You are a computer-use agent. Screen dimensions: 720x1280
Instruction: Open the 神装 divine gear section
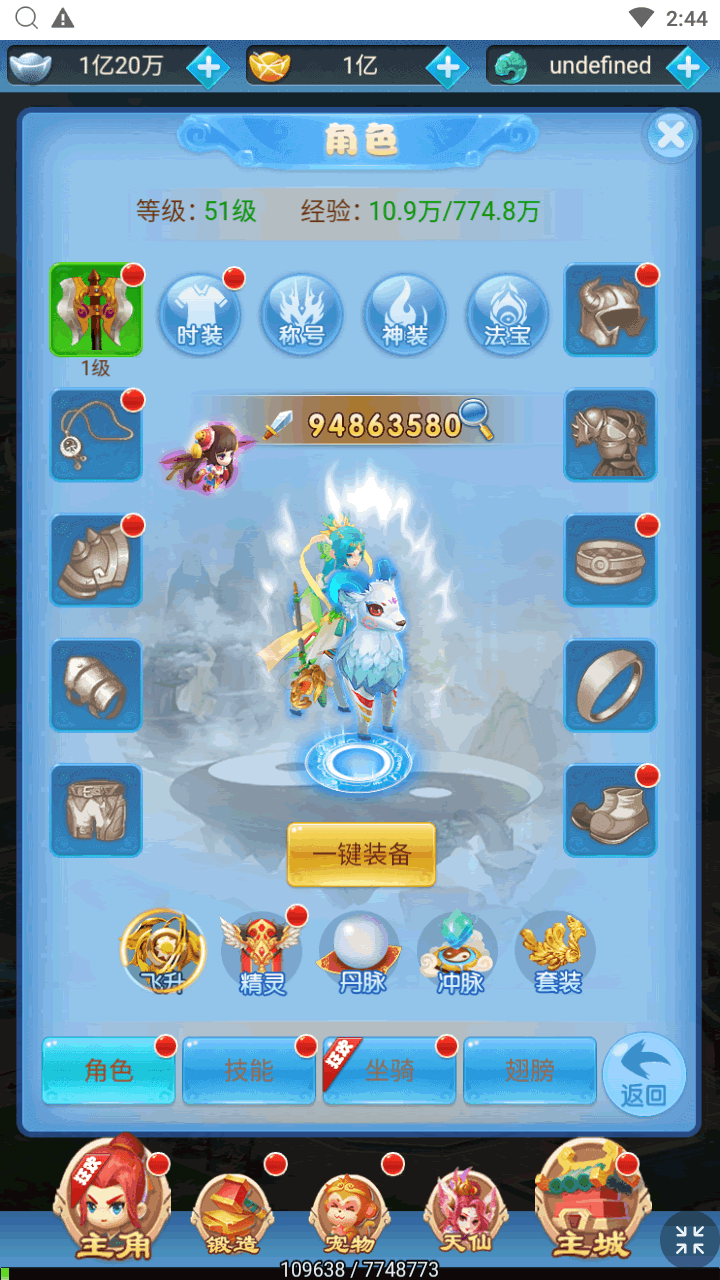point(405,313)
